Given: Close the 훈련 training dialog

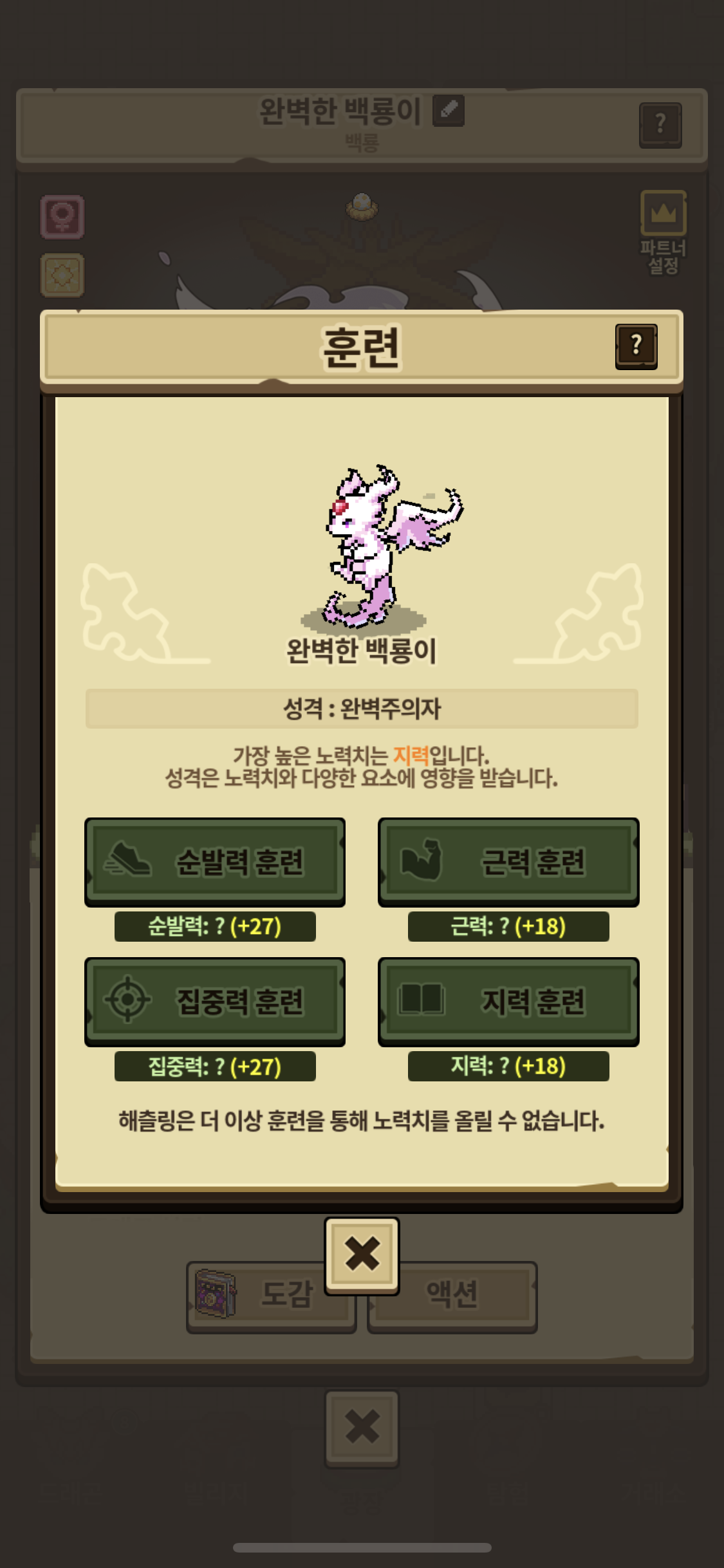Looking at the screenshot, I should pyautogui.click(x=362, y=1256).
